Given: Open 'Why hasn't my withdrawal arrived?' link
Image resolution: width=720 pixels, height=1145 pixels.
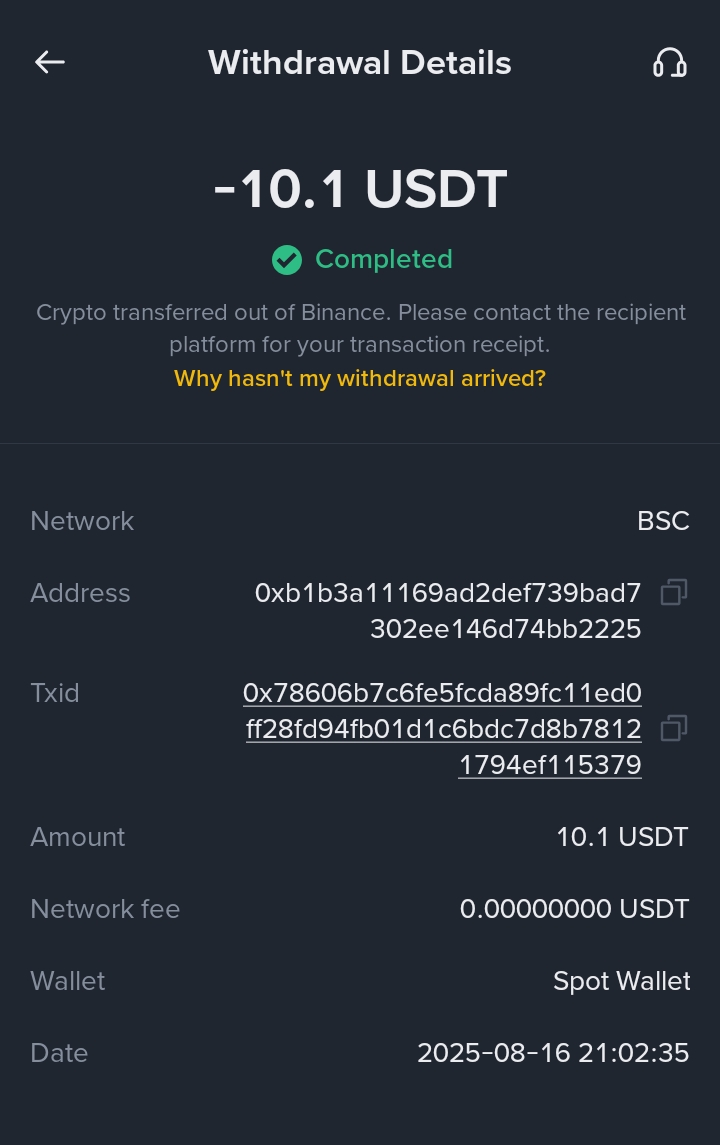Looking at the screenshot, I should pos(360,379).
